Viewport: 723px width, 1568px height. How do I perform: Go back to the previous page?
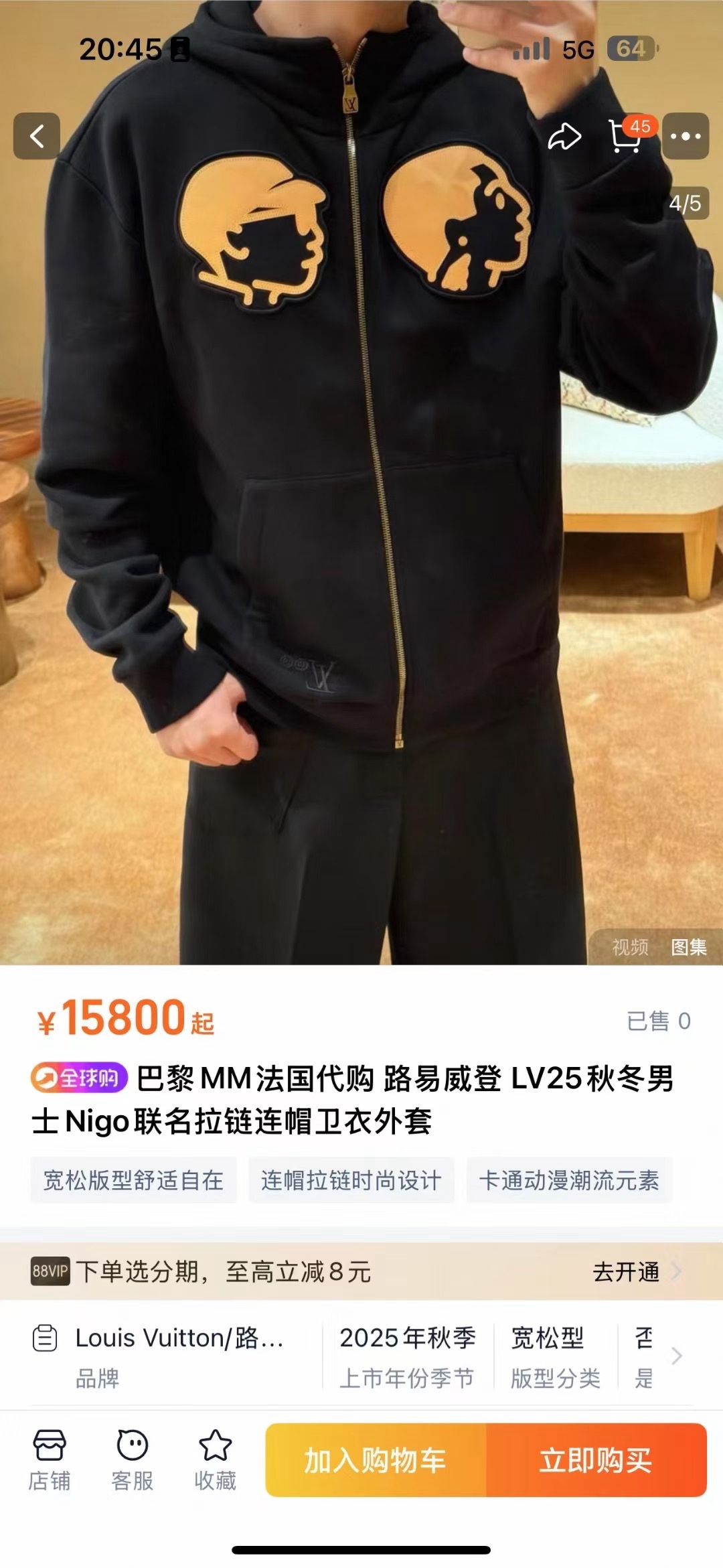click(37, 136)
